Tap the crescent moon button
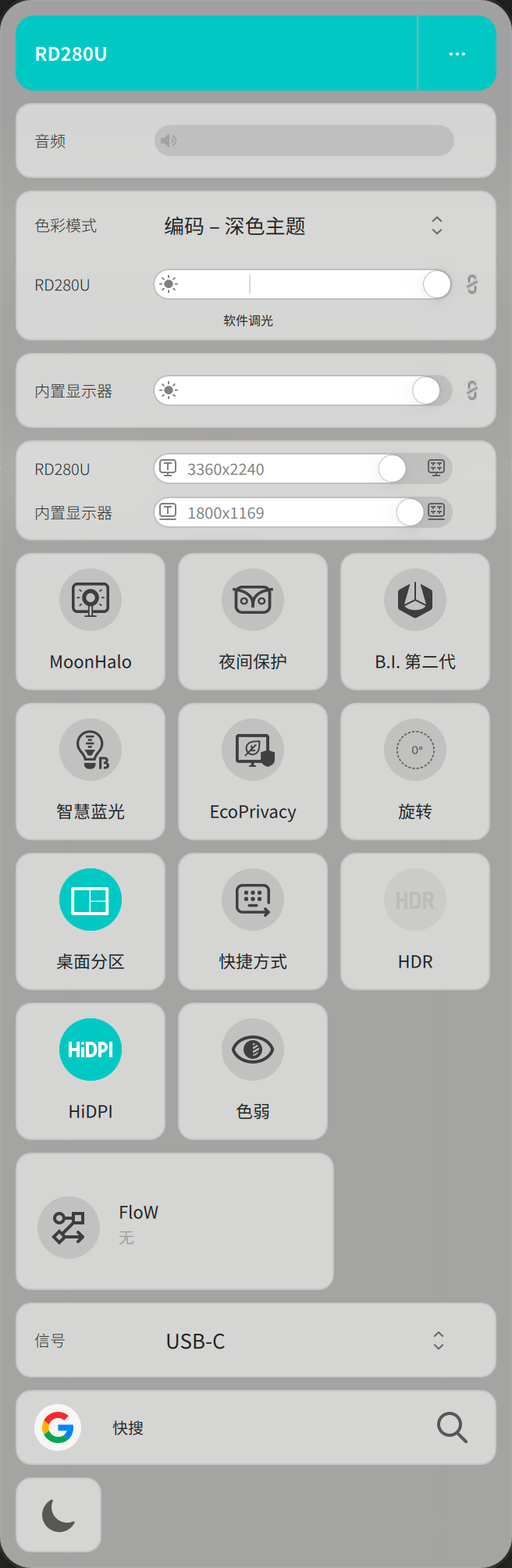This screenshot has width=512, height=1568. click(59, 1515)
